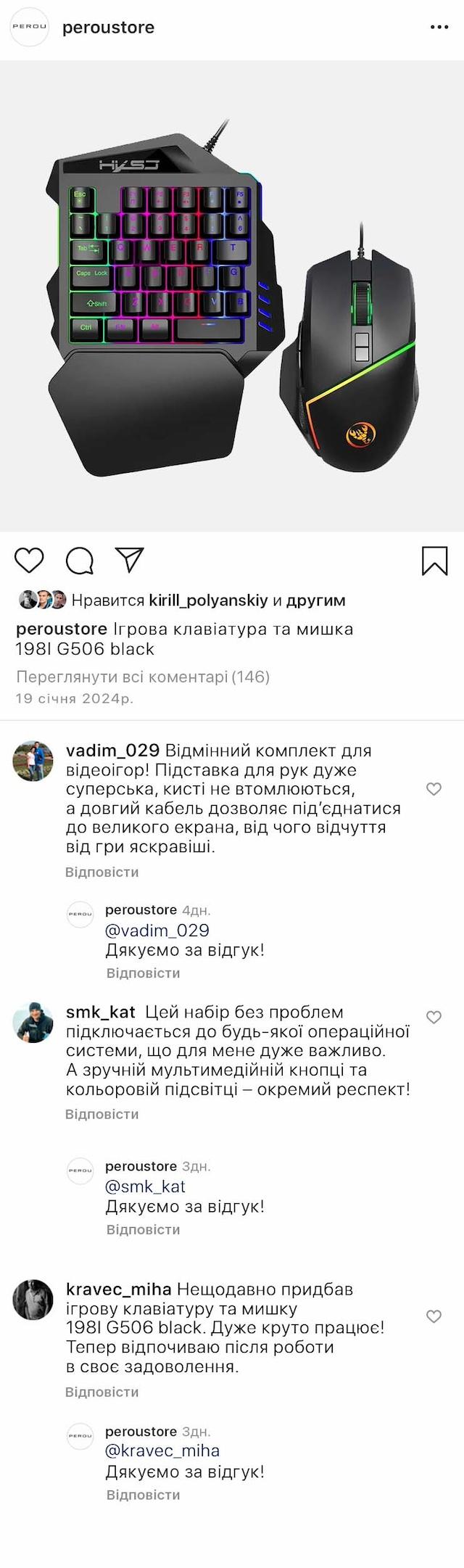Open the product photo of the keyboard and mouse
Viewport: 464px width, 1568px height.
tap(232, 296)
